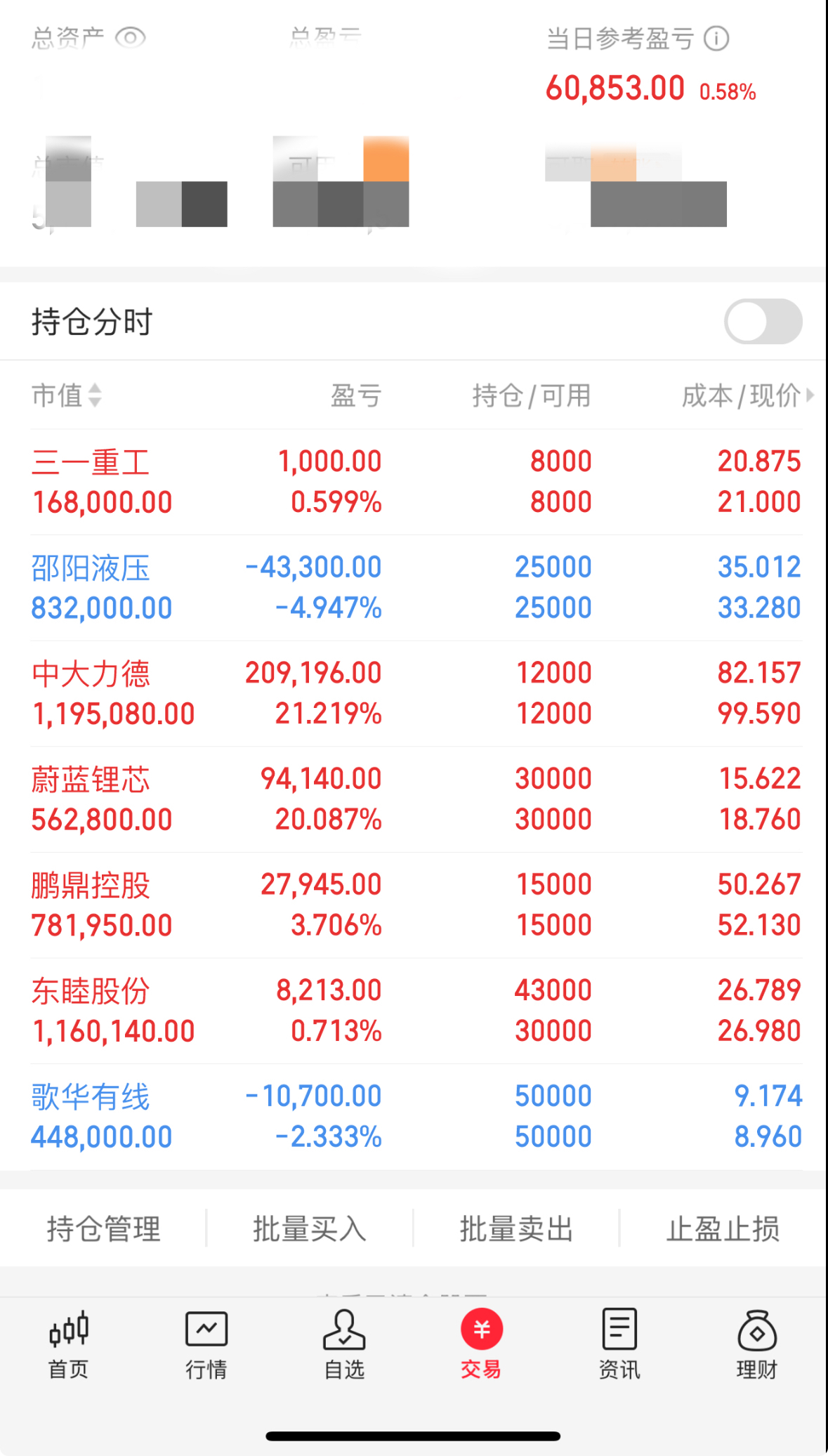Tap 止盈止损 stop profit/loss button
Screen dimensions: 828x1456
click(724, 1228)
